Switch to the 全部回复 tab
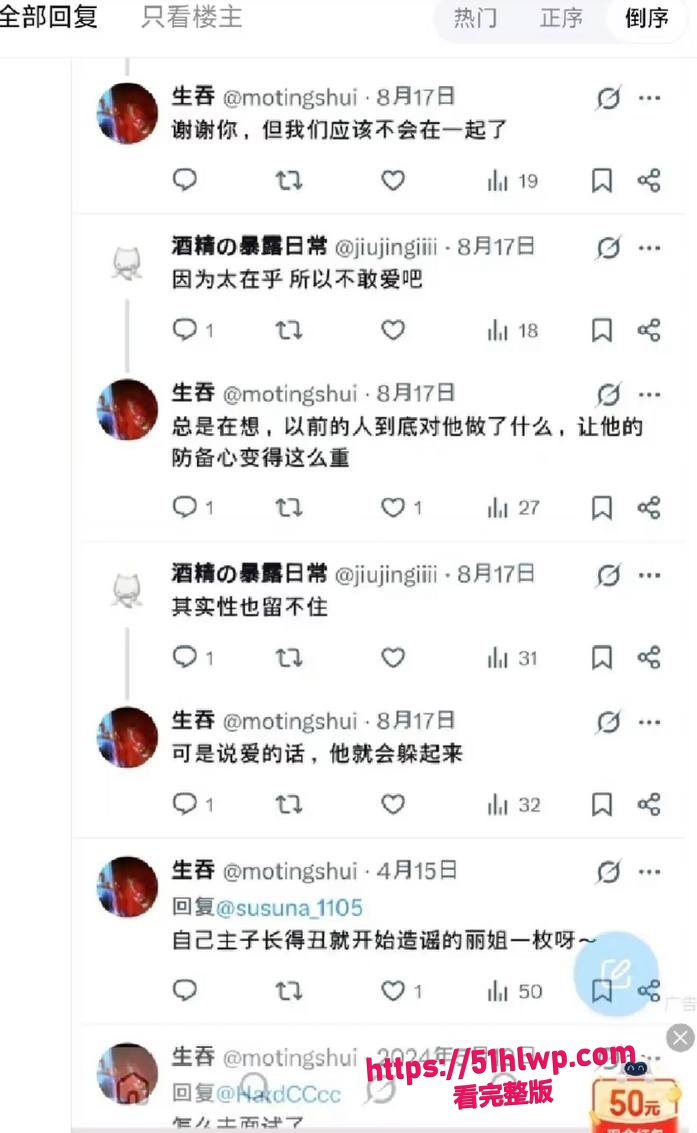This screenshot has width=697, height=1133. coord(48,17)
